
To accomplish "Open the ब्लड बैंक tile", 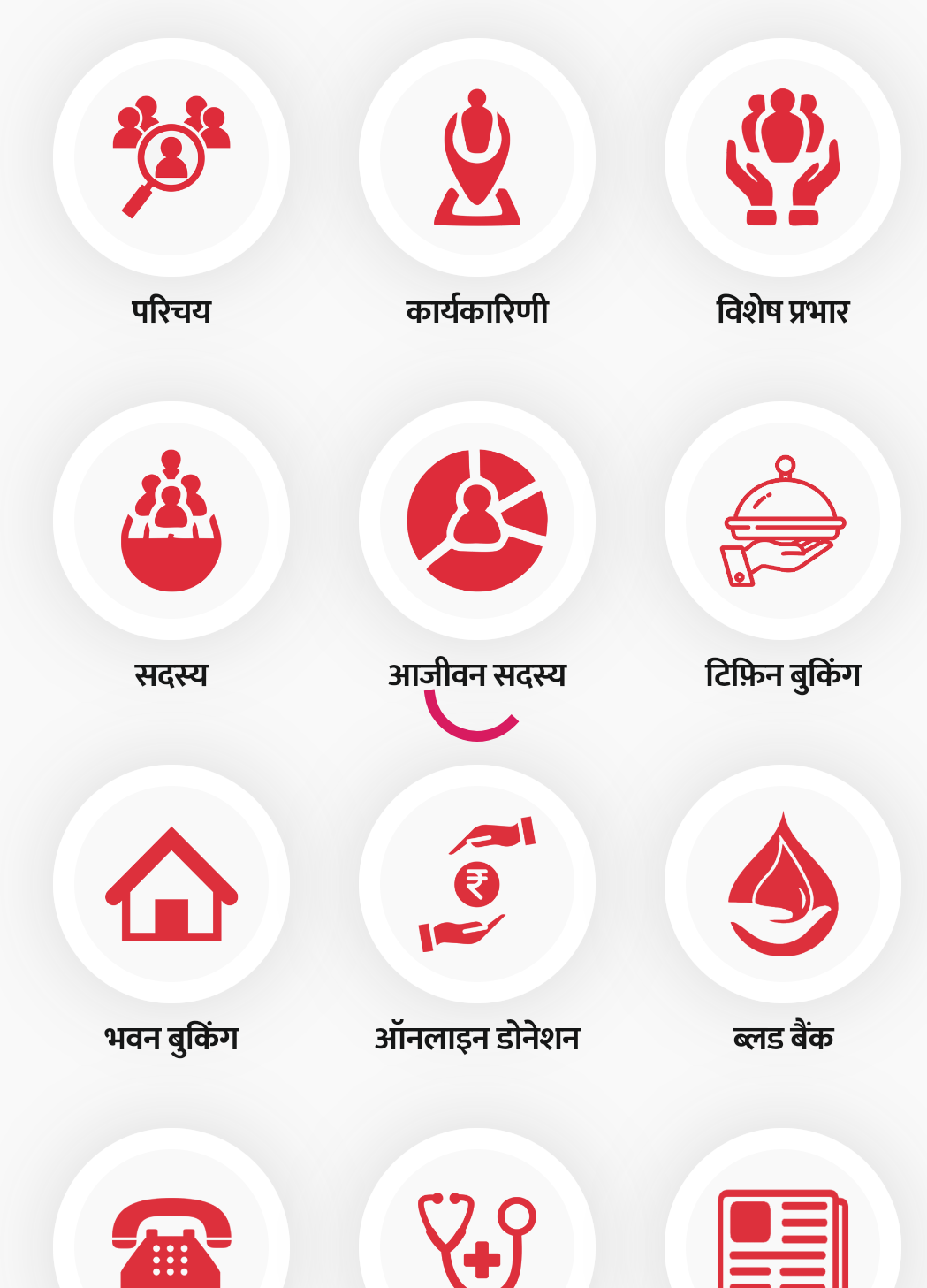I will pos(783,884).
